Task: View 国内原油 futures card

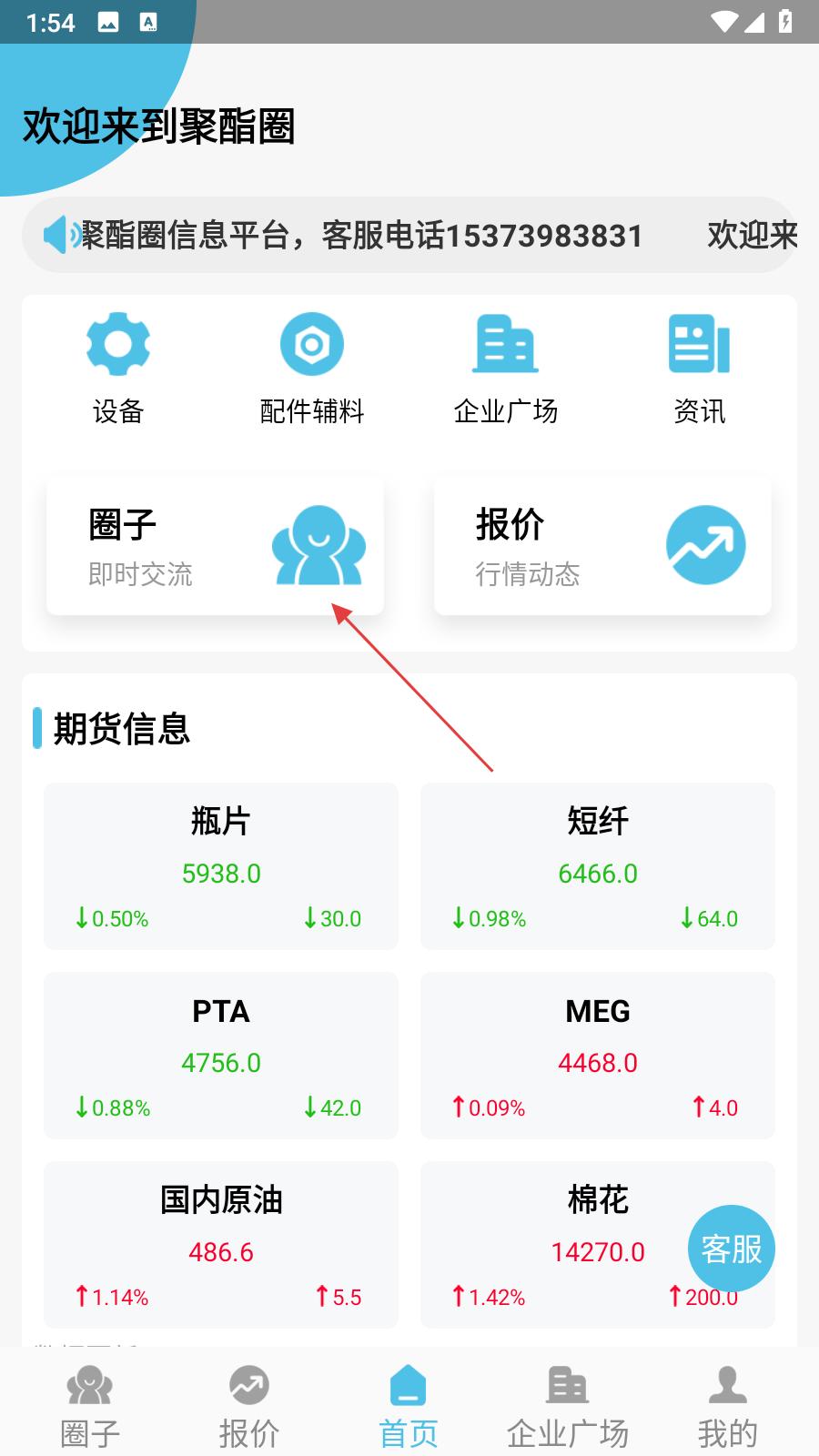Action: [x=221, y=1245]
